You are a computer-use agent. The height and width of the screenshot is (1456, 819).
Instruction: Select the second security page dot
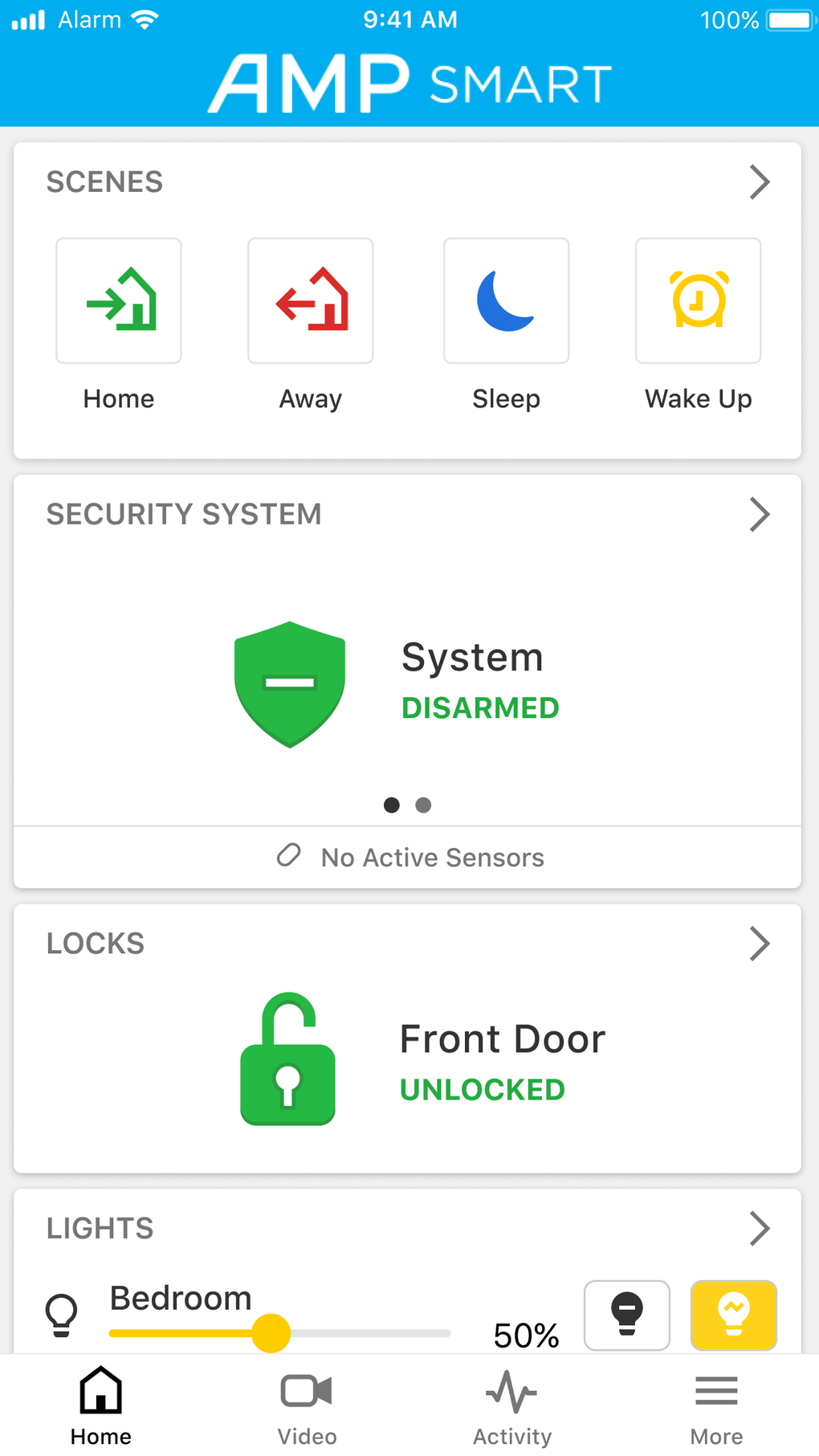(x=423, y=805)
